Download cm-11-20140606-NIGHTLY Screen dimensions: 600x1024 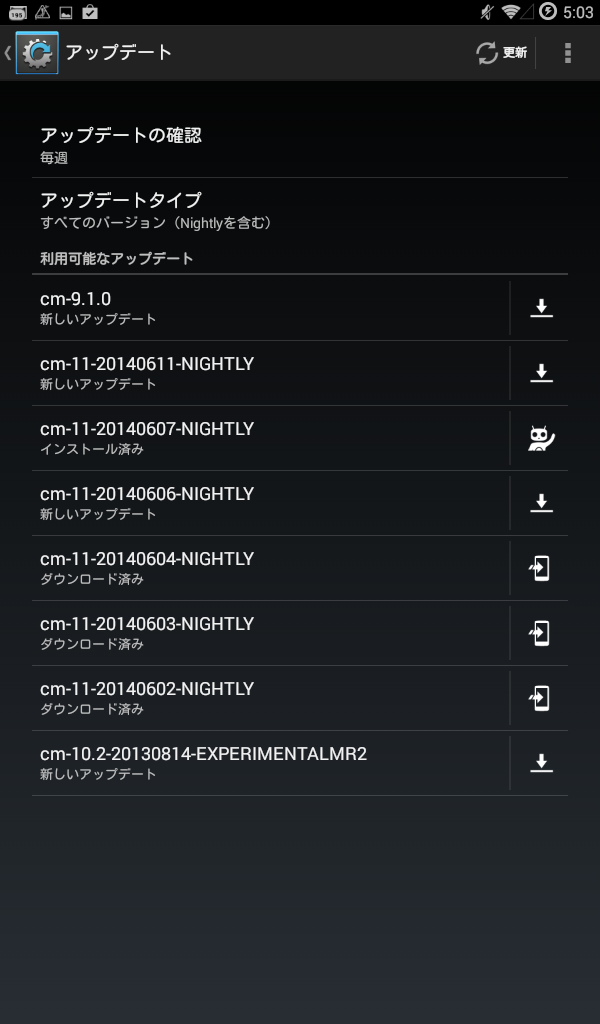541,503
